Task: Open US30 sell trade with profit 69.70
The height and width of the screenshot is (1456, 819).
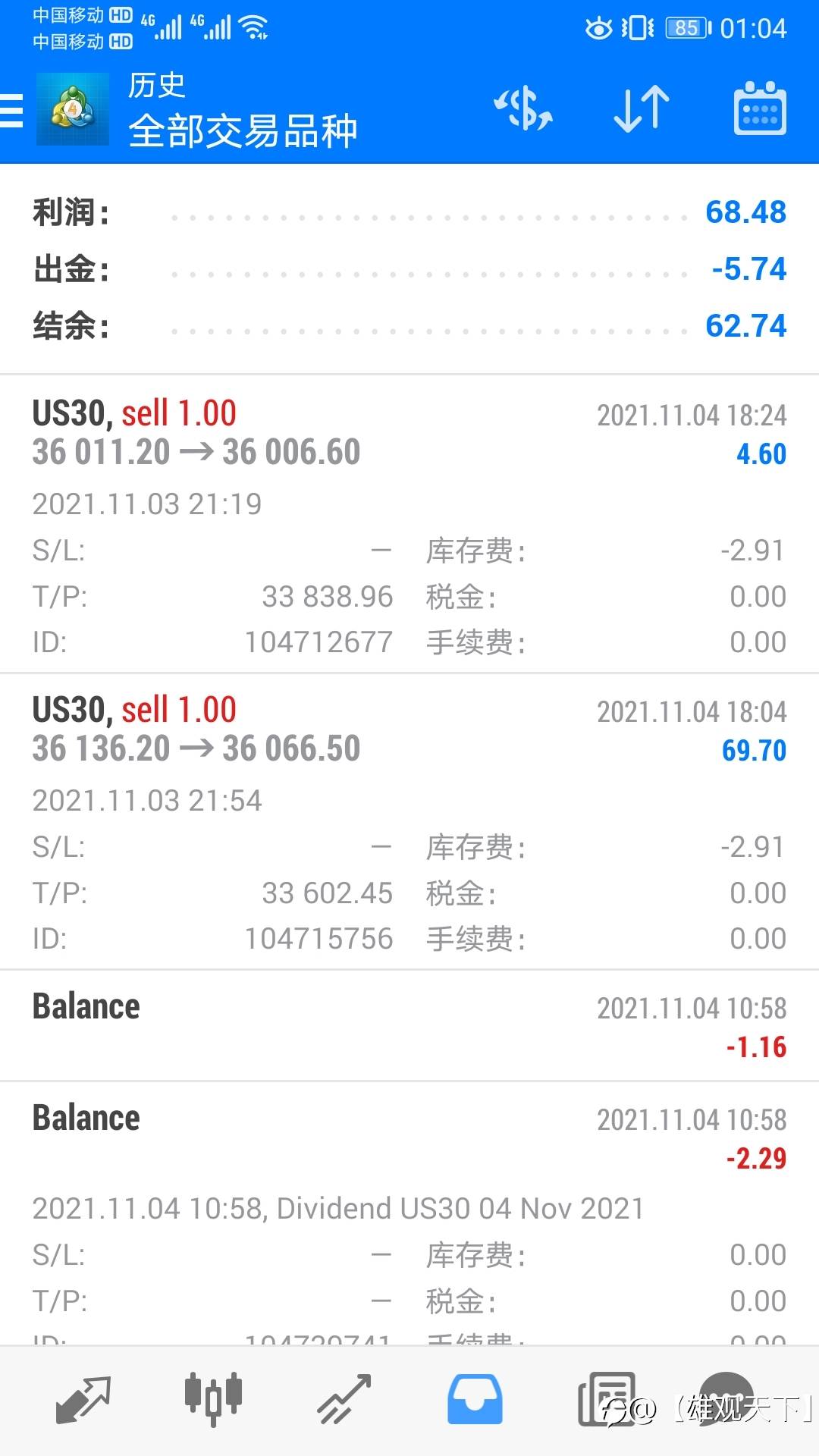Action: (x=409, y=821)
